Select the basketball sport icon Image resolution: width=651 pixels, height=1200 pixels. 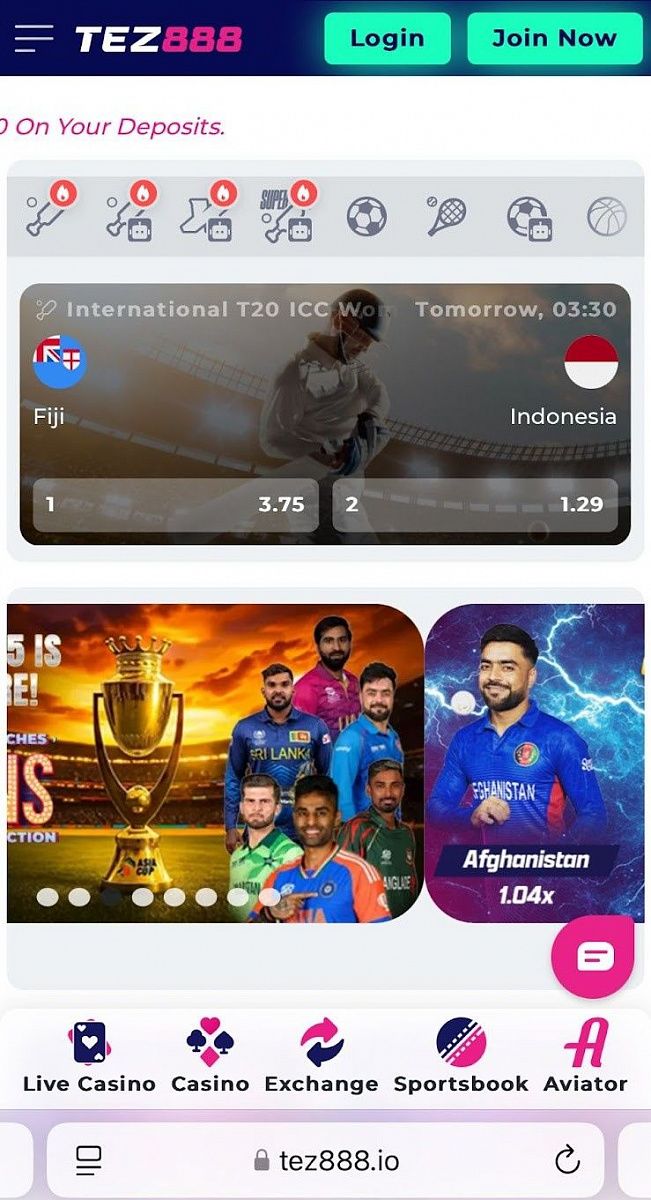(606, 216)
